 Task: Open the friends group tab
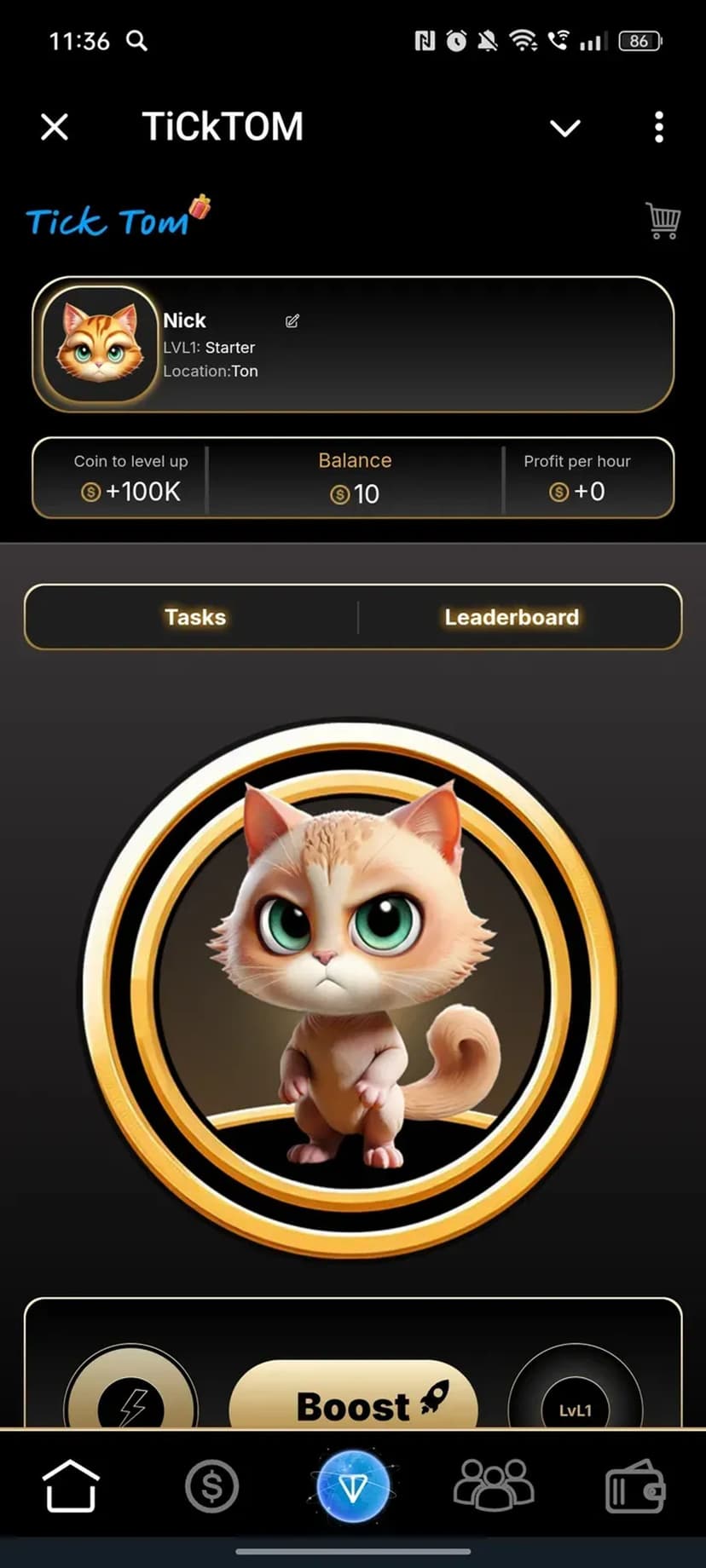[494, 1486]
